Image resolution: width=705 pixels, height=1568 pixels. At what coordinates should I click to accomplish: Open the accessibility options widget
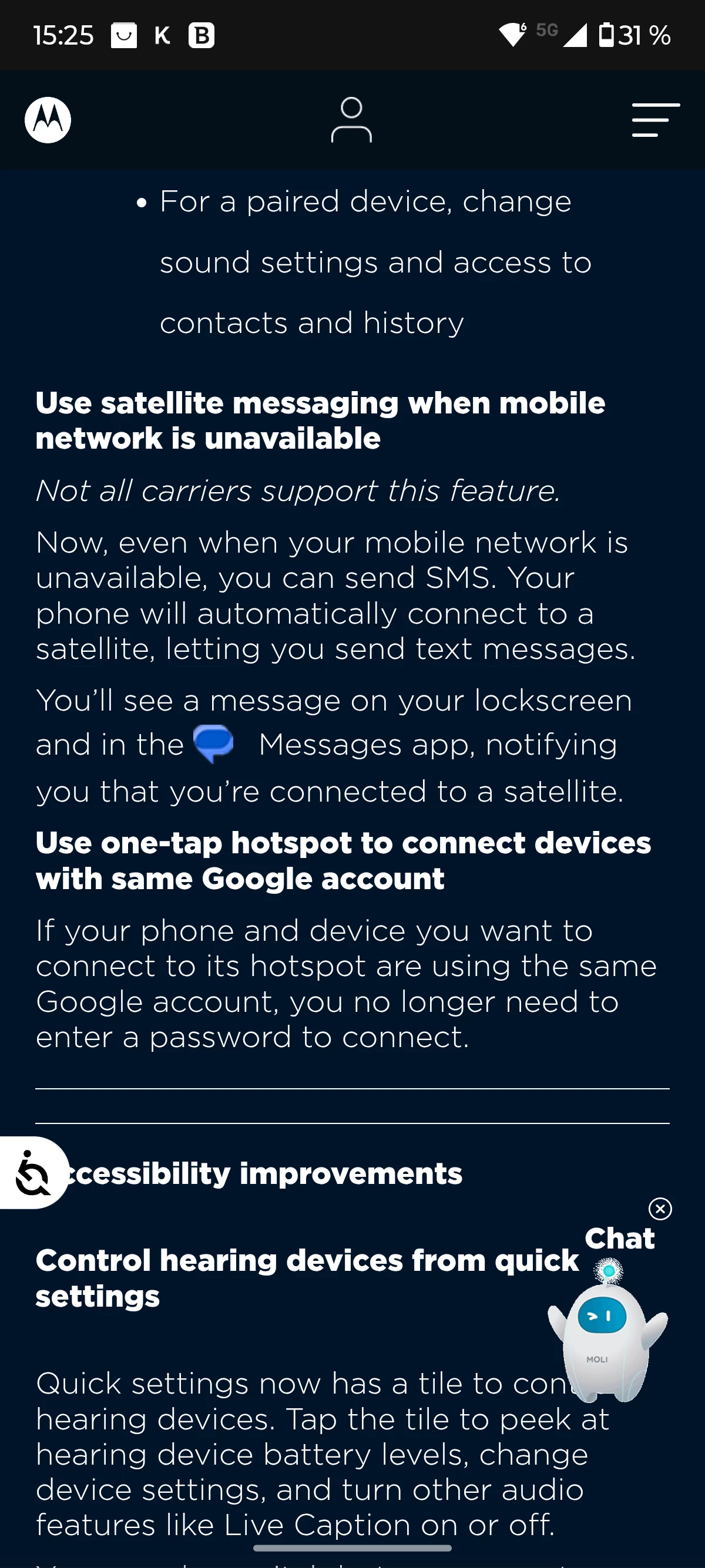[x=32, y=1172]
